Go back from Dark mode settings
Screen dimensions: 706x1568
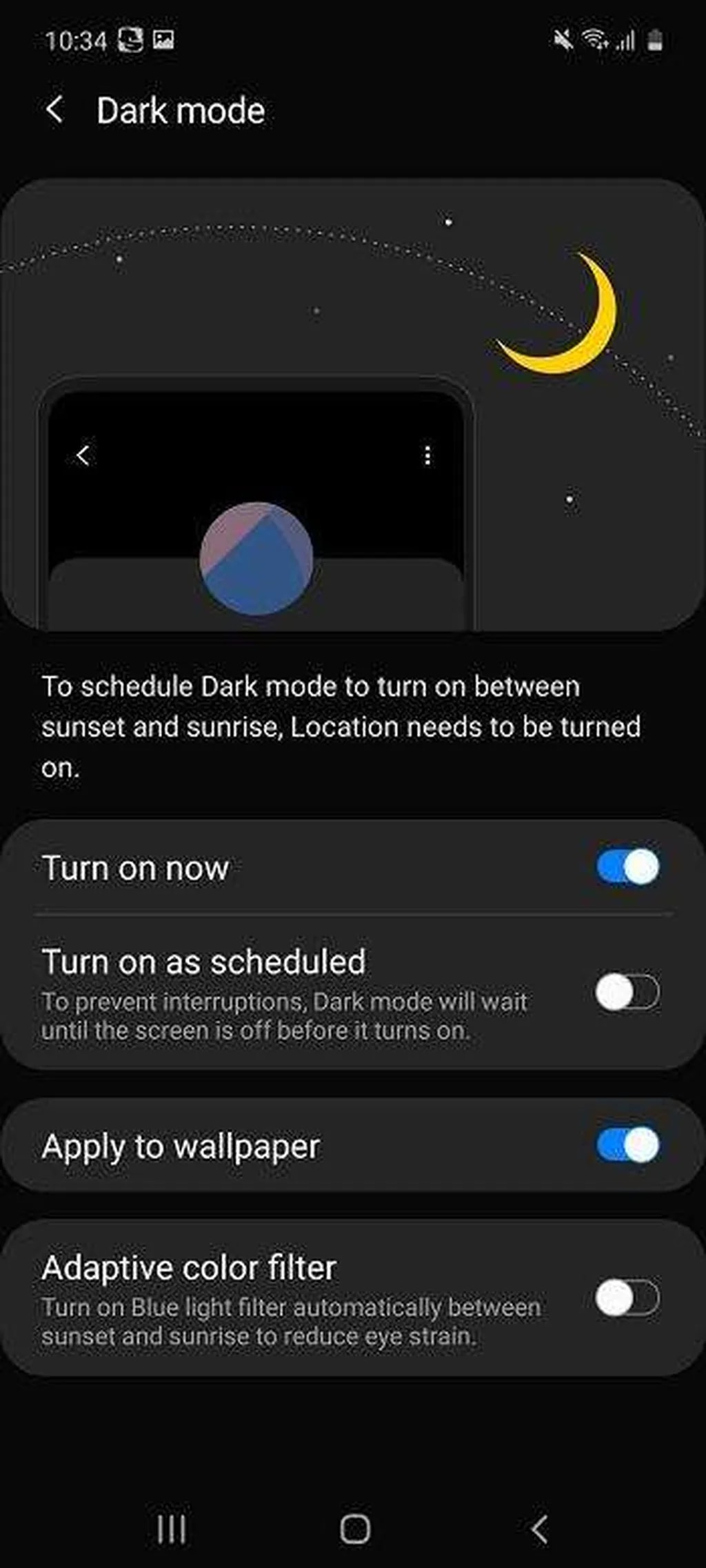click(x=54, y=110)
